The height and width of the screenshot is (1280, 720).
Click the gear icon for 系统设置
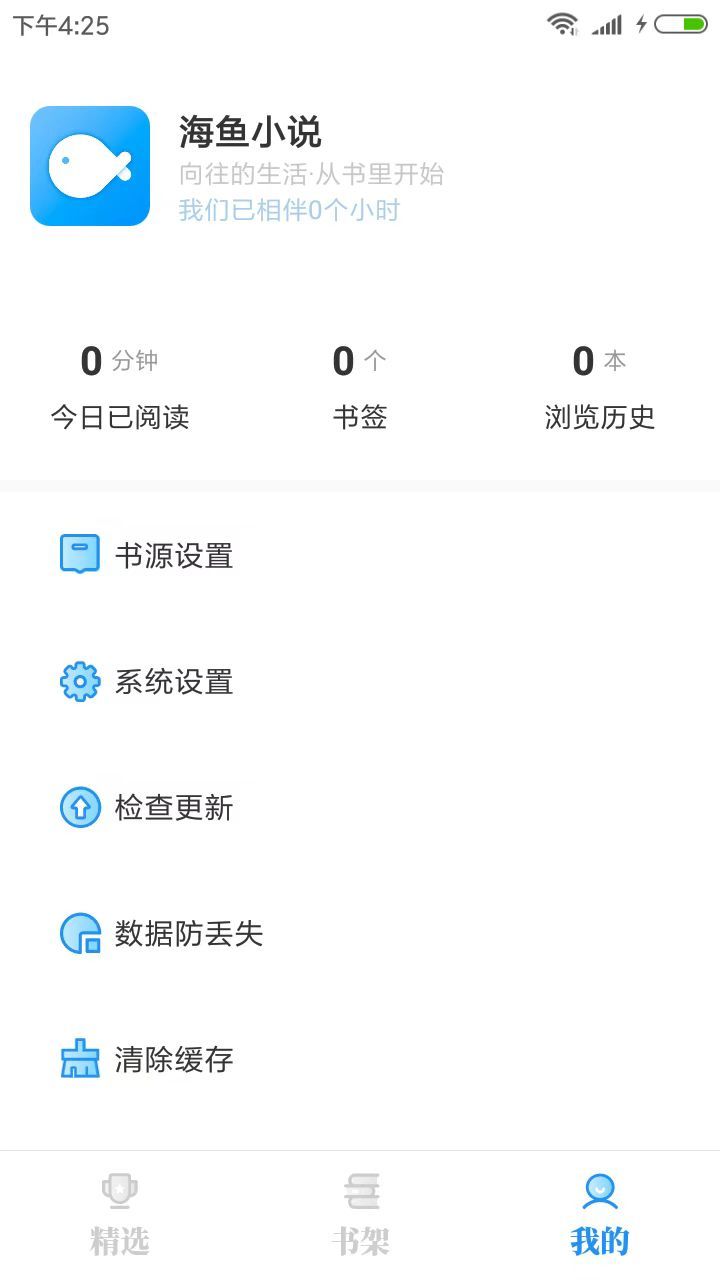click(x=79, y=681)
